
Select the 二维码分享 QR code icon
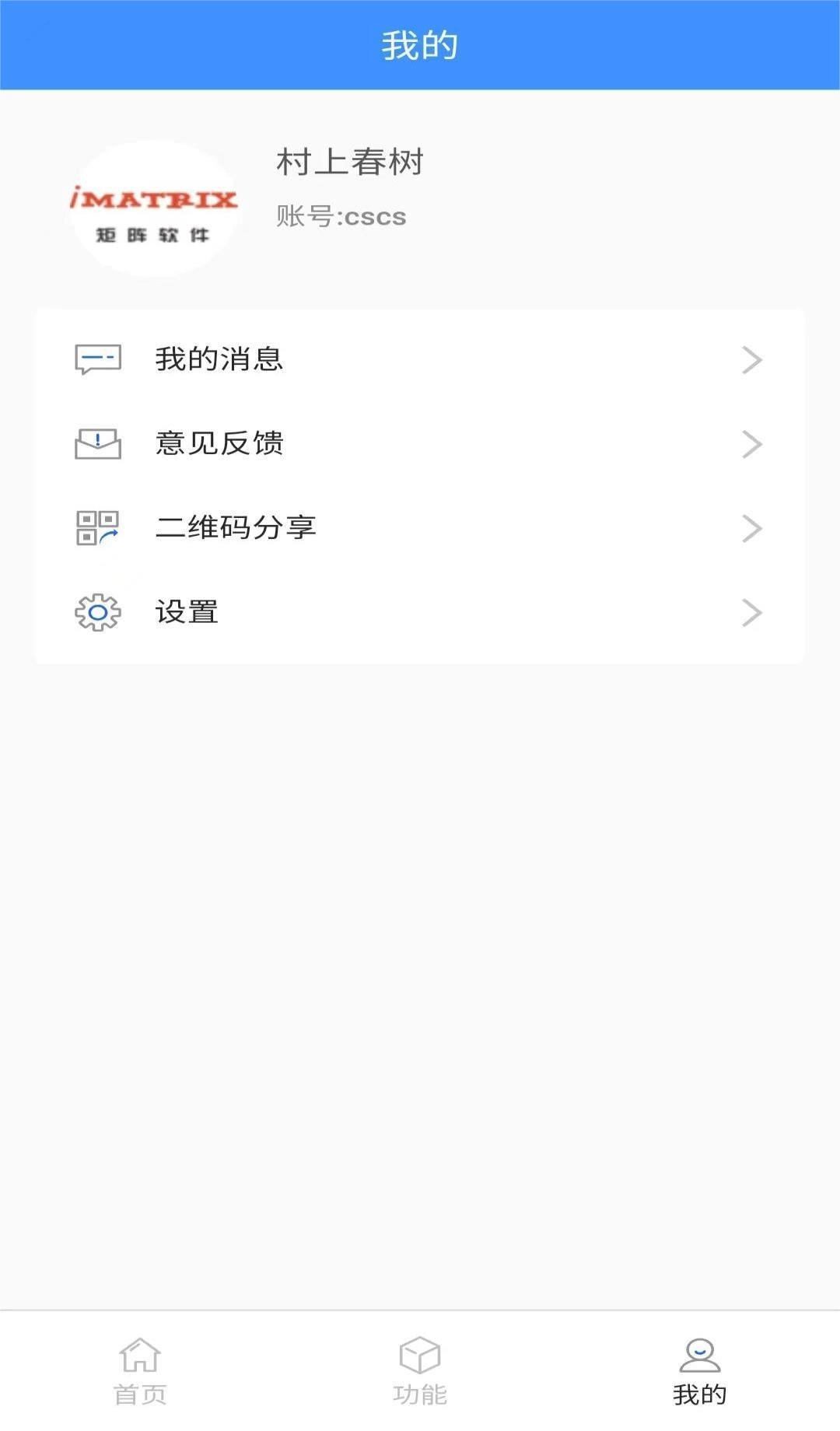click(96, 528)
